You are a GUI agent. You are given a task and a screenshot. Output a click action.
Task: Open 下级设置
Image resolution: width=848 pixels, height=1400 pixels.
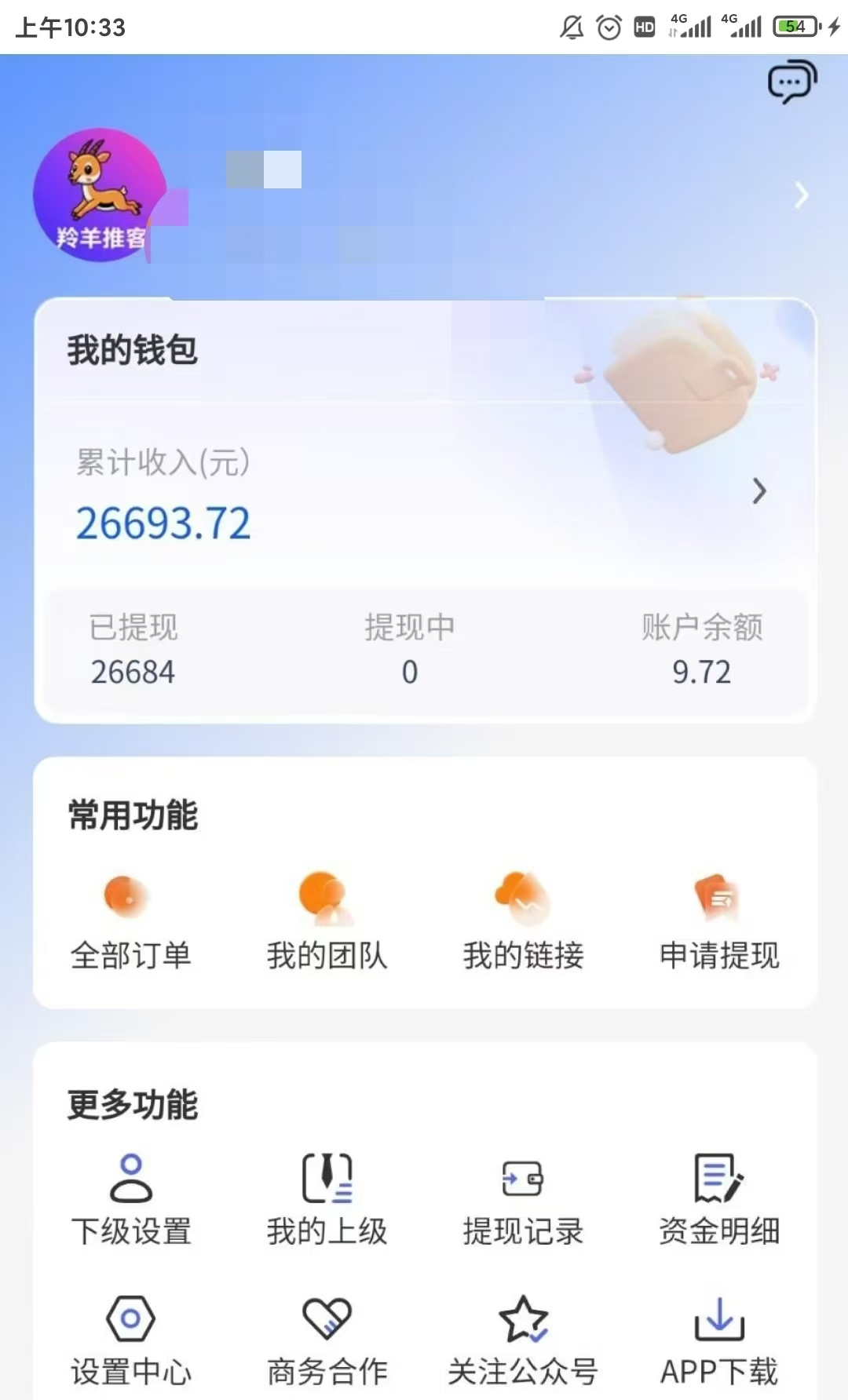tap(130, 1199)
